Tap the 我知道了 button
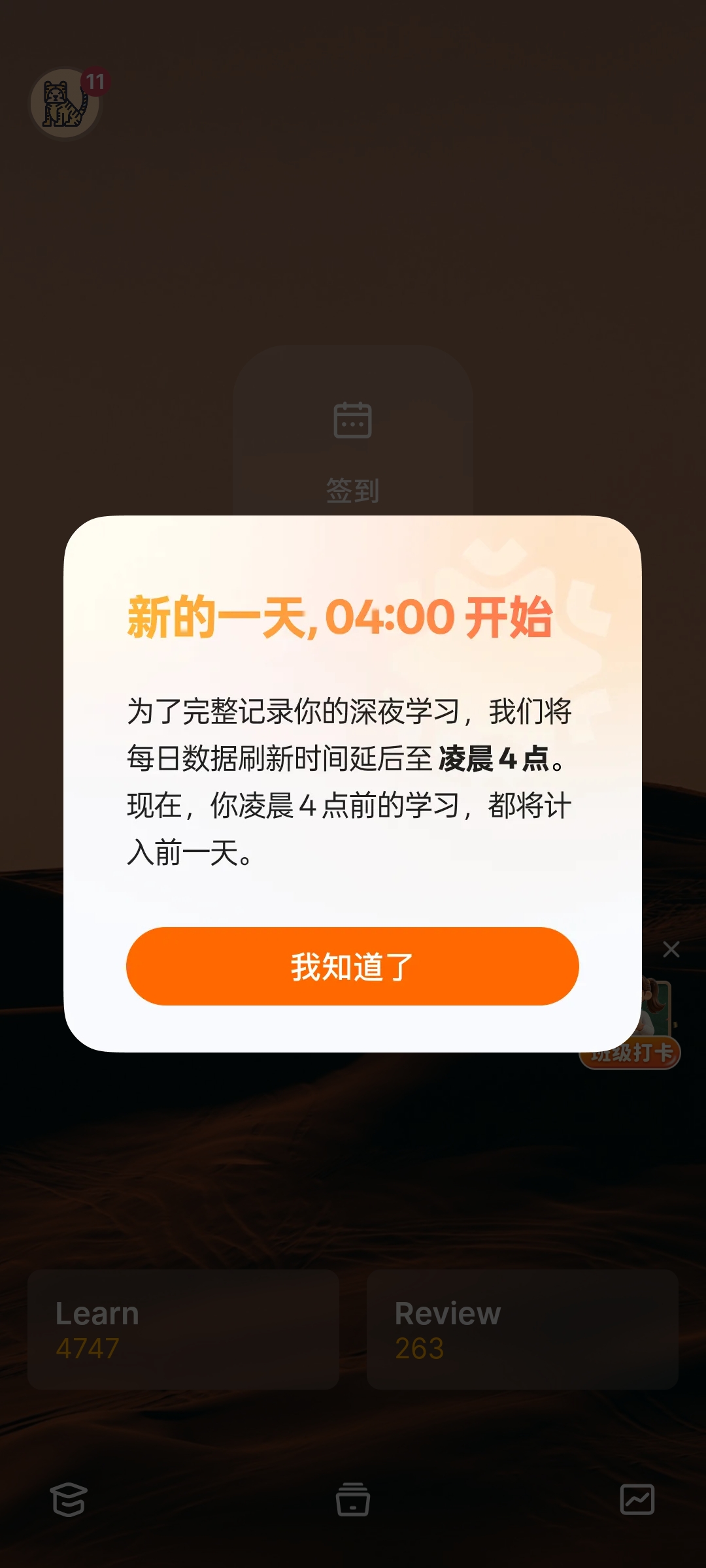Image resolution: width=706 pixels, height=1568 pixels. 352,966
